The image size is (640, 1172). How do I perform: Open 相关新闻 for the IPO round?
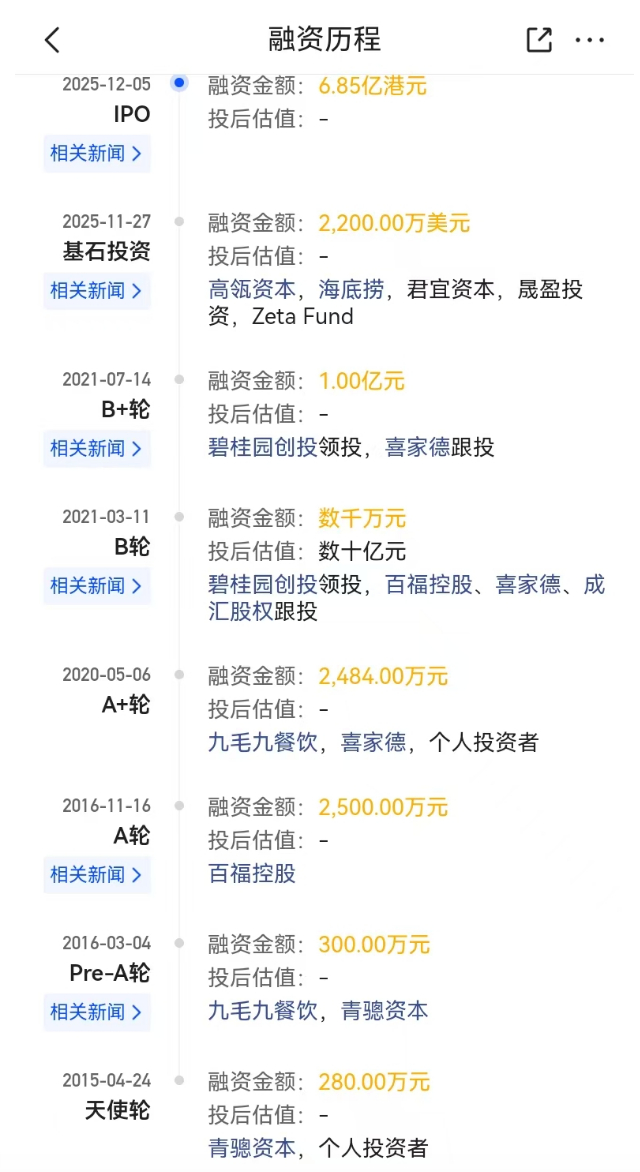click(96, 153)
